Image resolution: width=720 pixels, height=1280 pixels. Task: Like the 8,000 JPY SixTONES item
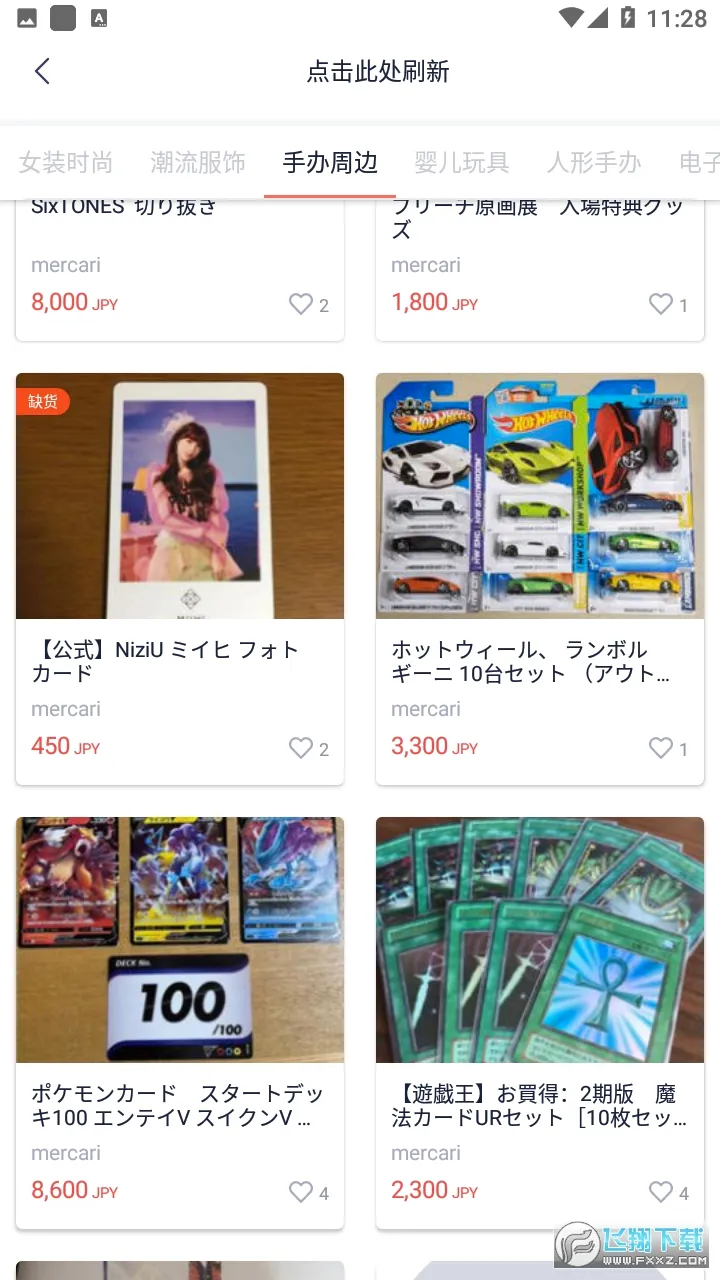point(301,304)
